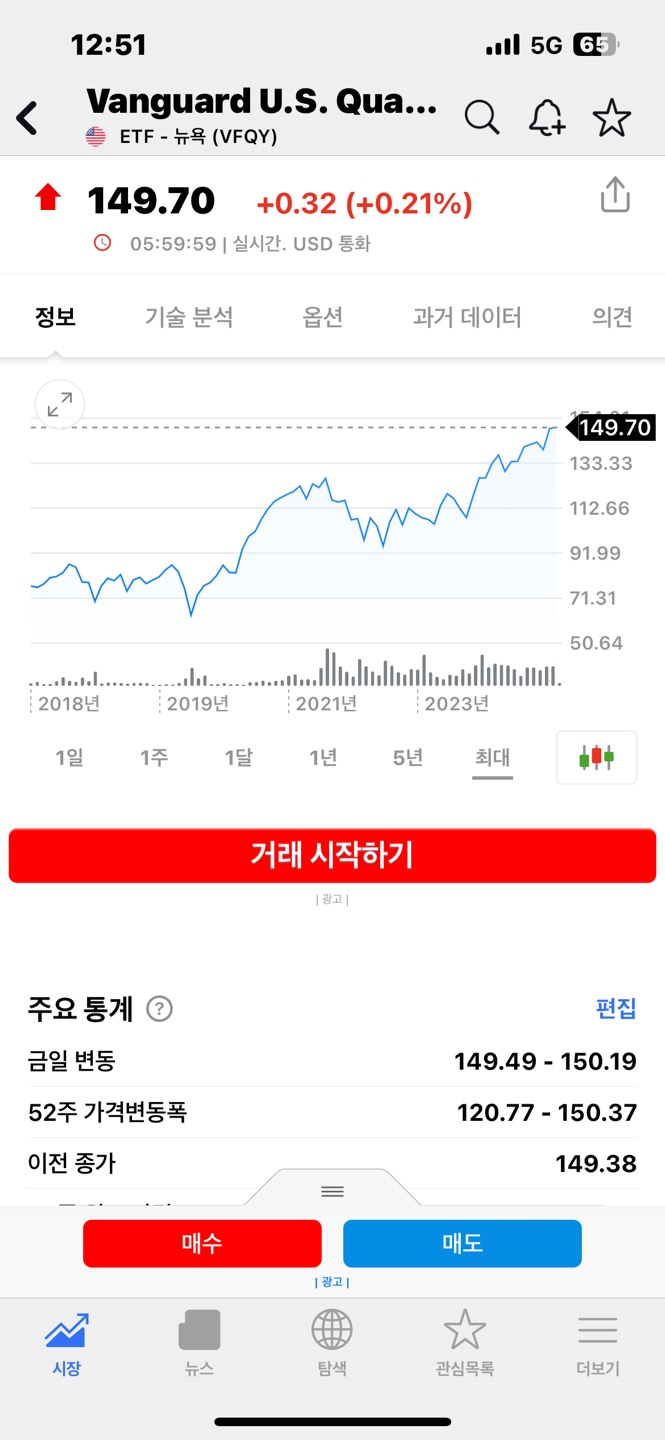Select the 1주 chart range
Screen dimensions: 665x1440
coord(154,758)
